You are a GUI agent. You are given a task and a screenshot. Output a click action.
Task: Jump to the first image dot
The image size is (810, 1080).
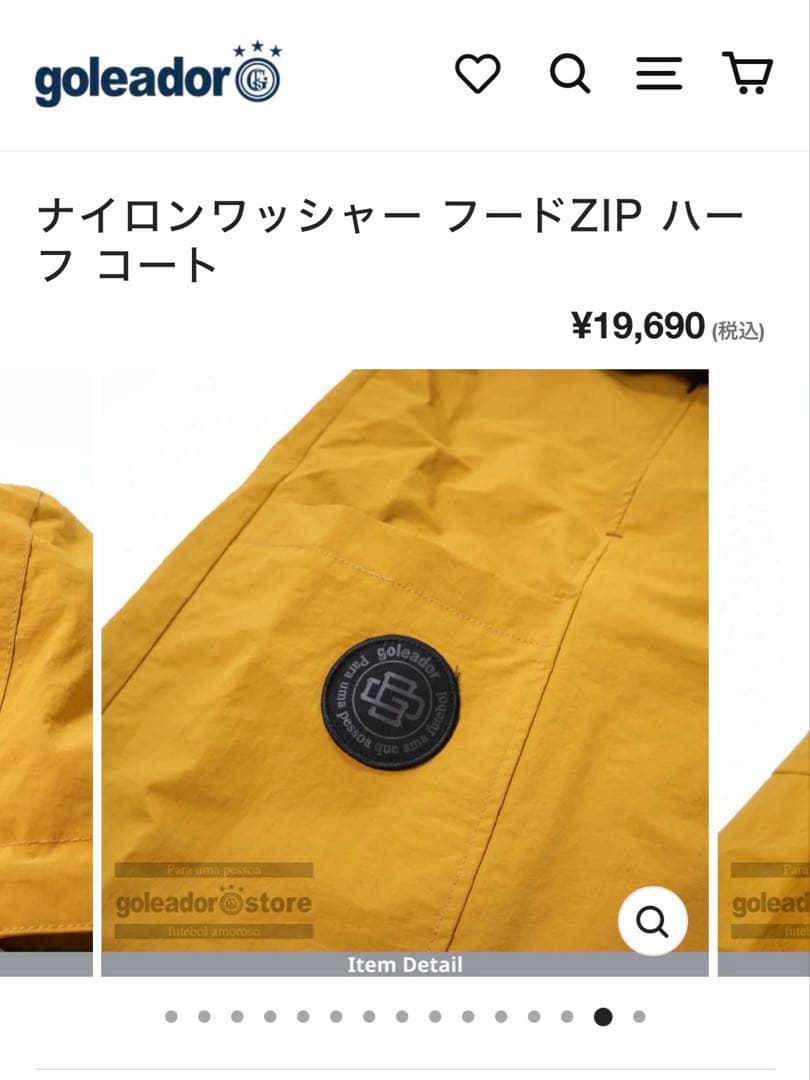[x=171, y=1017]
